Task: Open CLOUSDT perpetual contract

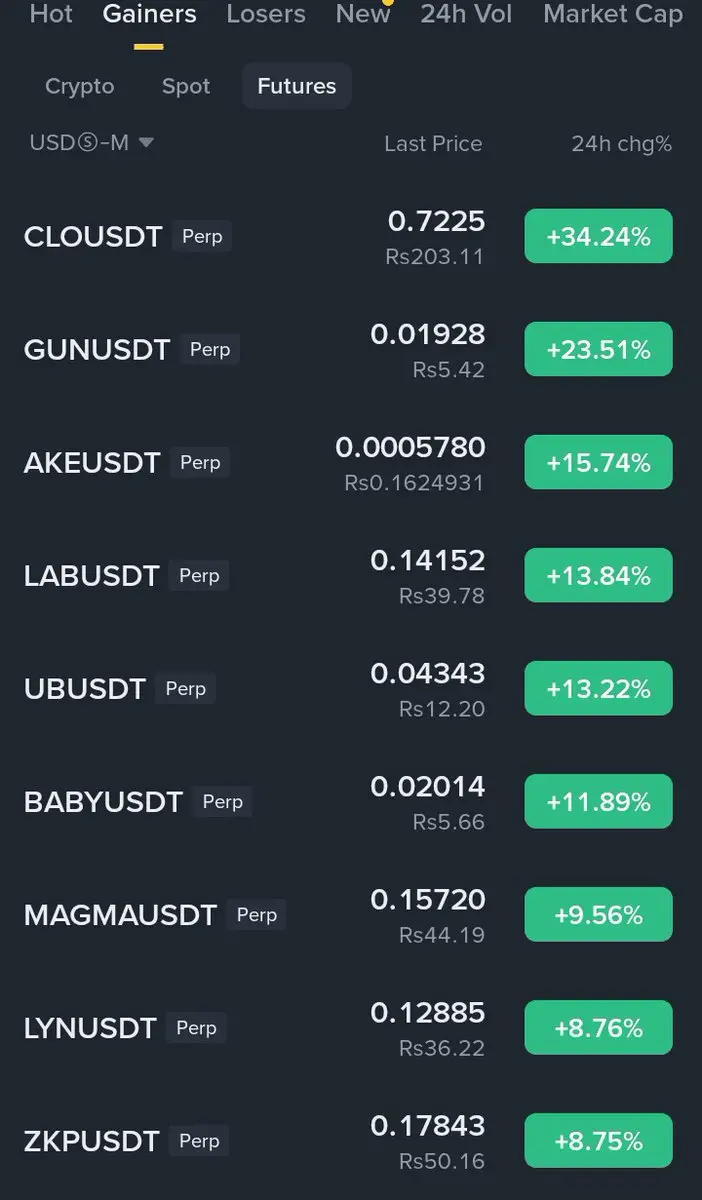Action: tap(93, 237)
